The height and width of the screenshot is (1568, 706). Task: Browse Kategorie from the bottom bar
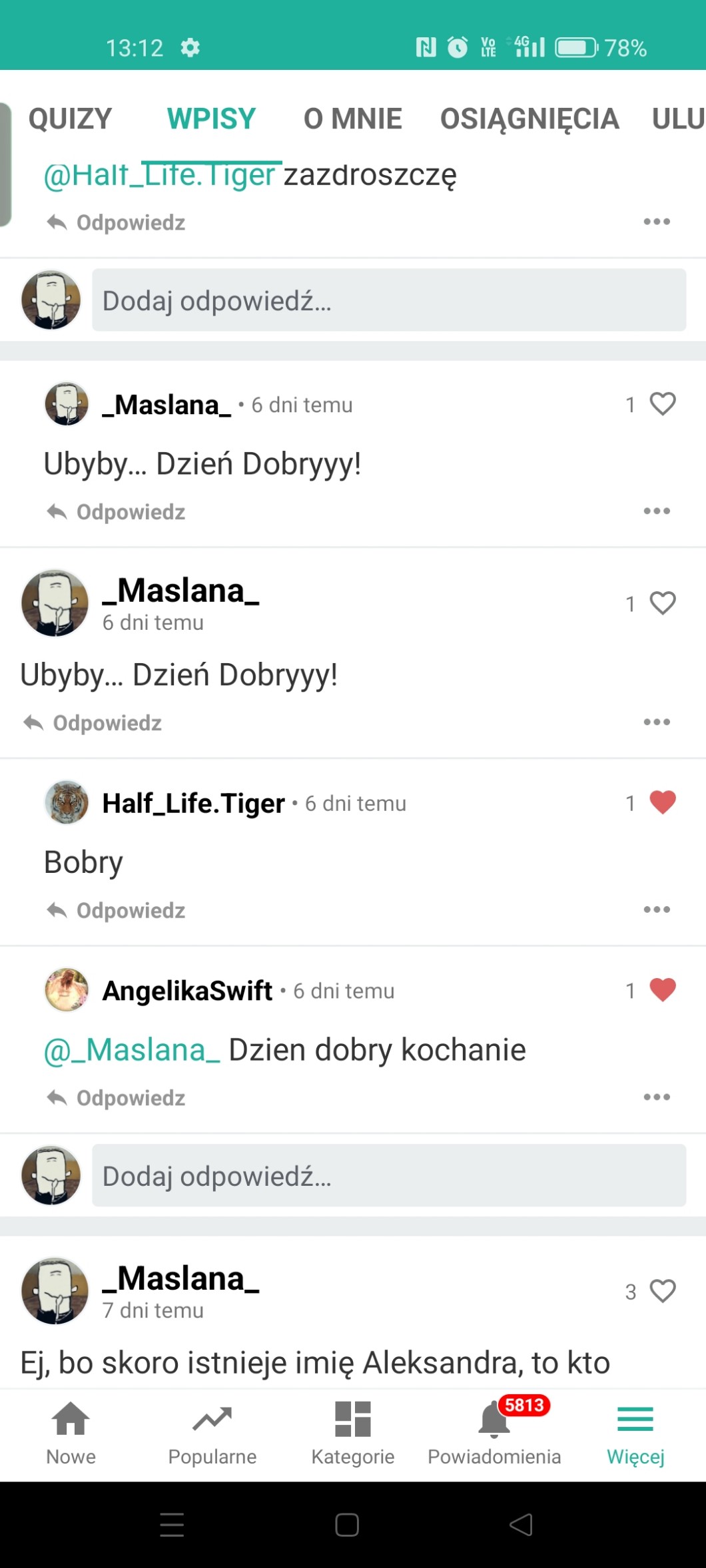[x=353, y=1432]
